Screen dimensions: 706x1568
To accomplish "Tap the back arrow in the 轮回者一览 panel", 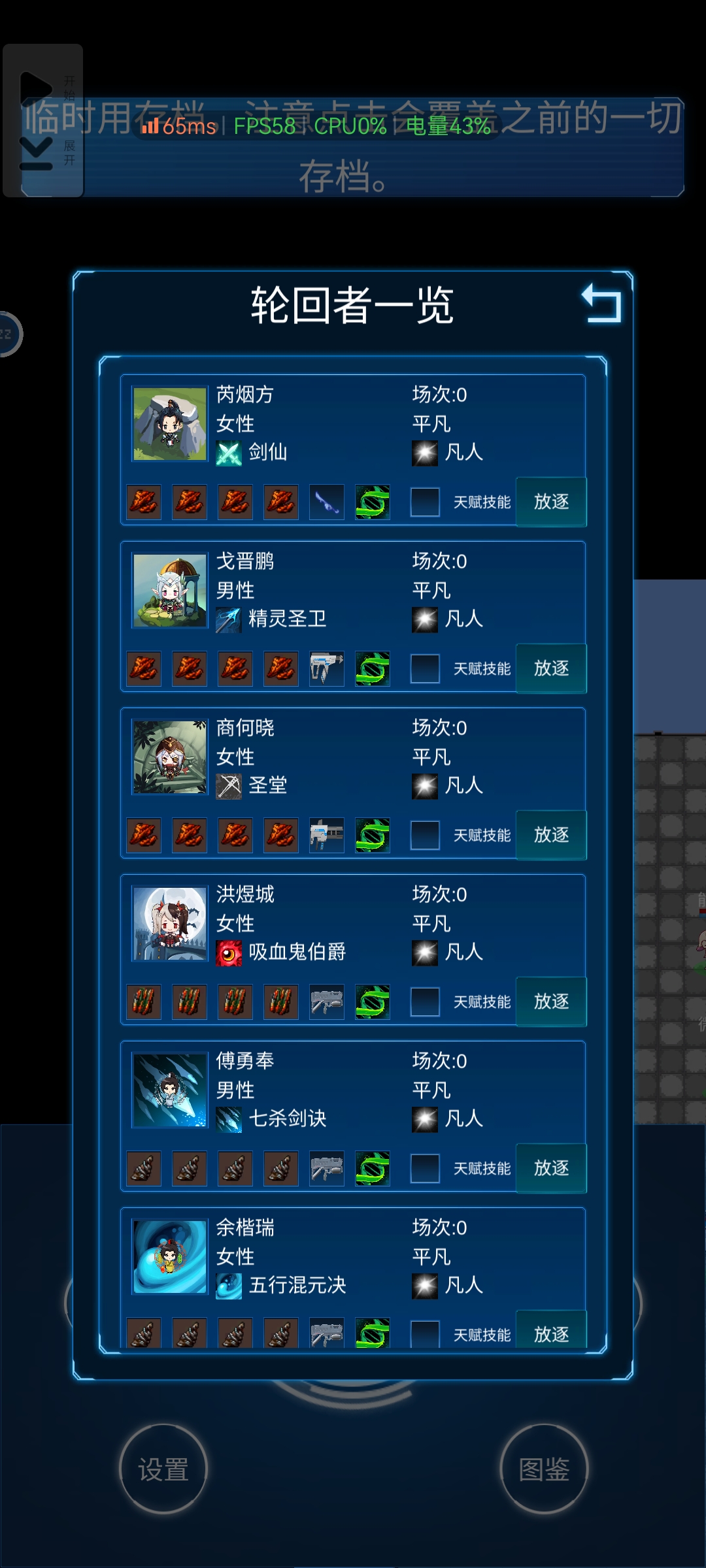I will 601,304.
